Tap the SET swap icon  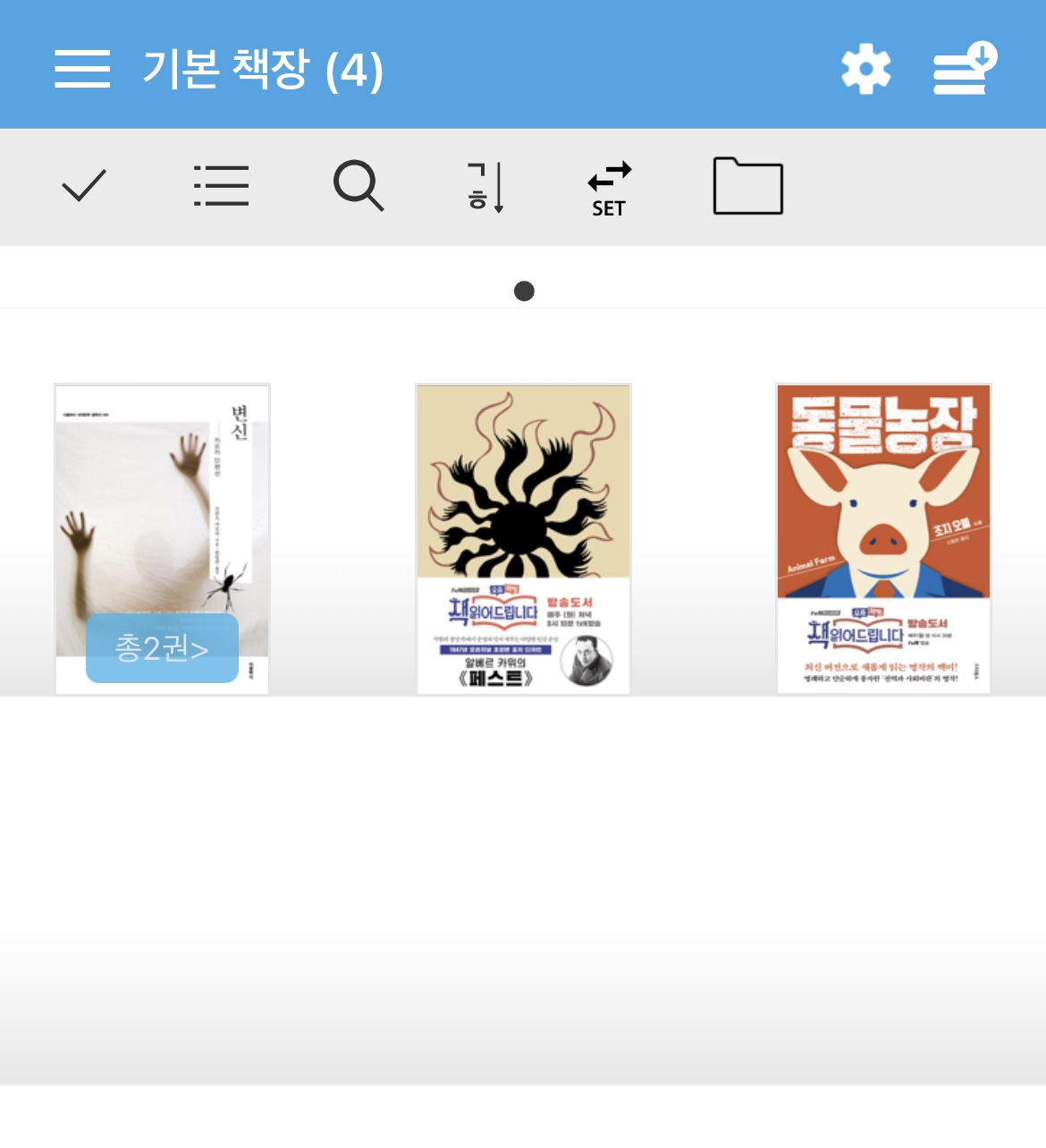point(609,188)
